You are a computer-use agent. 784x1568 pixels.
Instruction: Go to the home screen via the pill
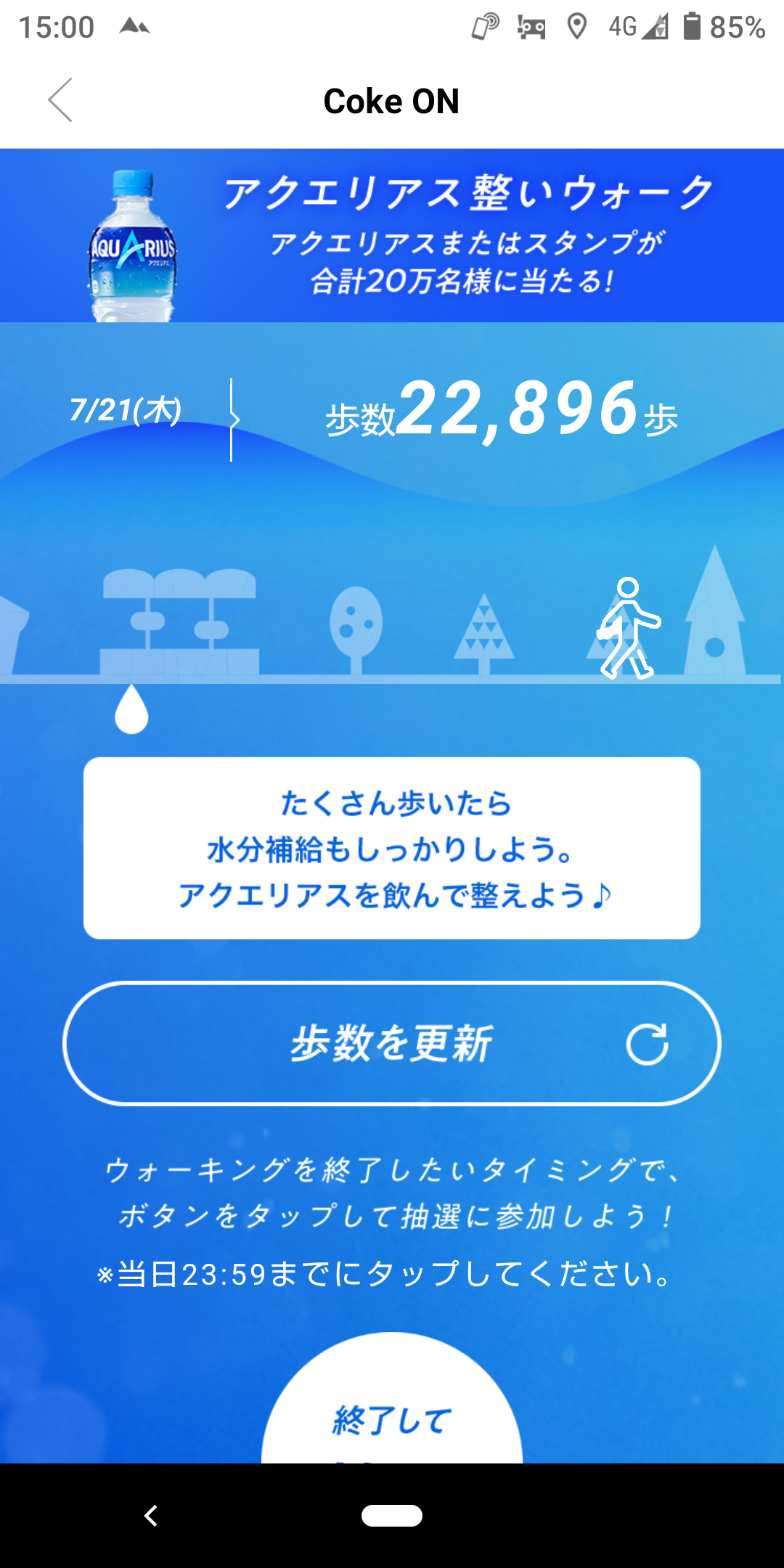tap(392, 1516)
